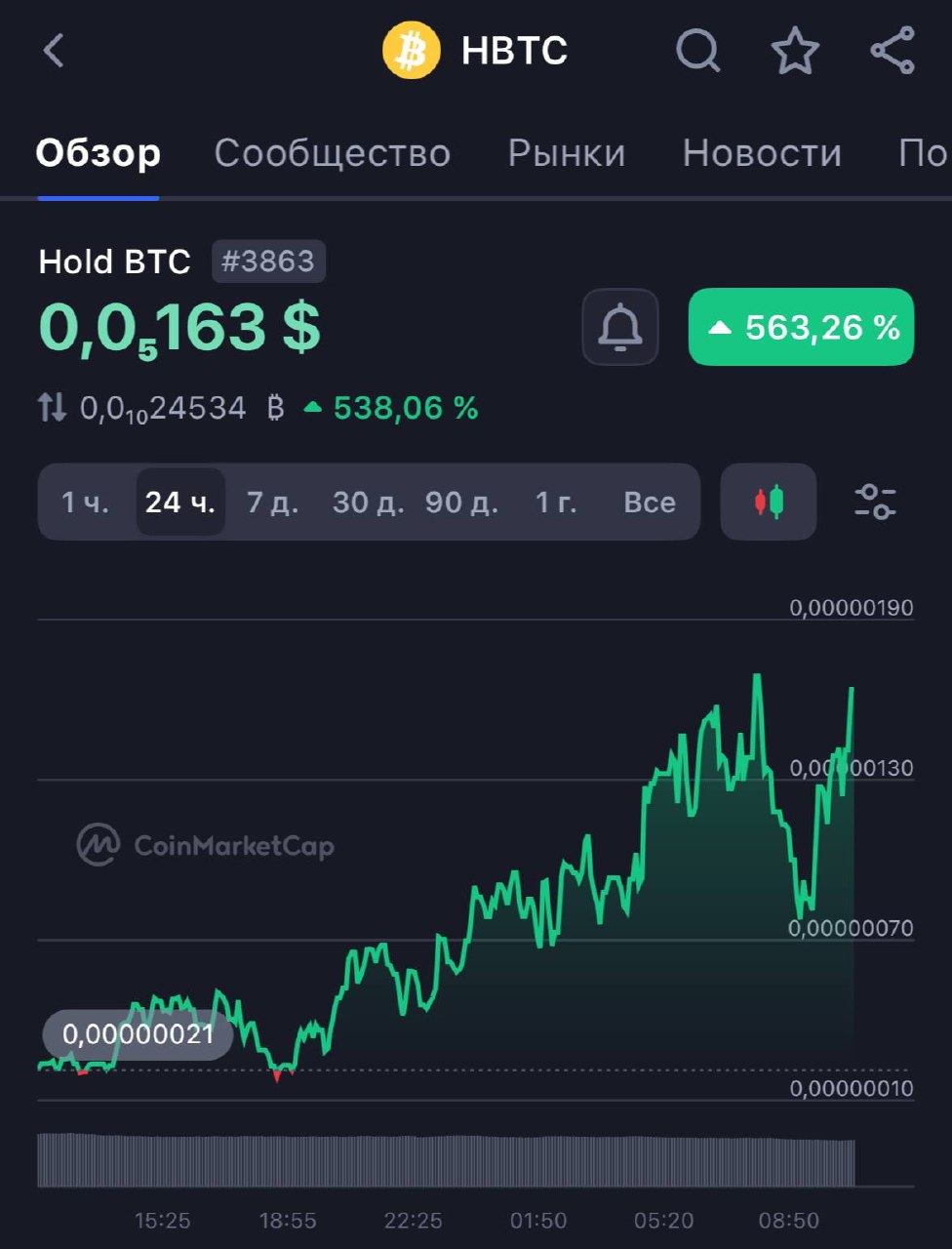The image size is (952, 1249).
Task: Swap the BTC price conversion arrows
Action: coord(53,408)
